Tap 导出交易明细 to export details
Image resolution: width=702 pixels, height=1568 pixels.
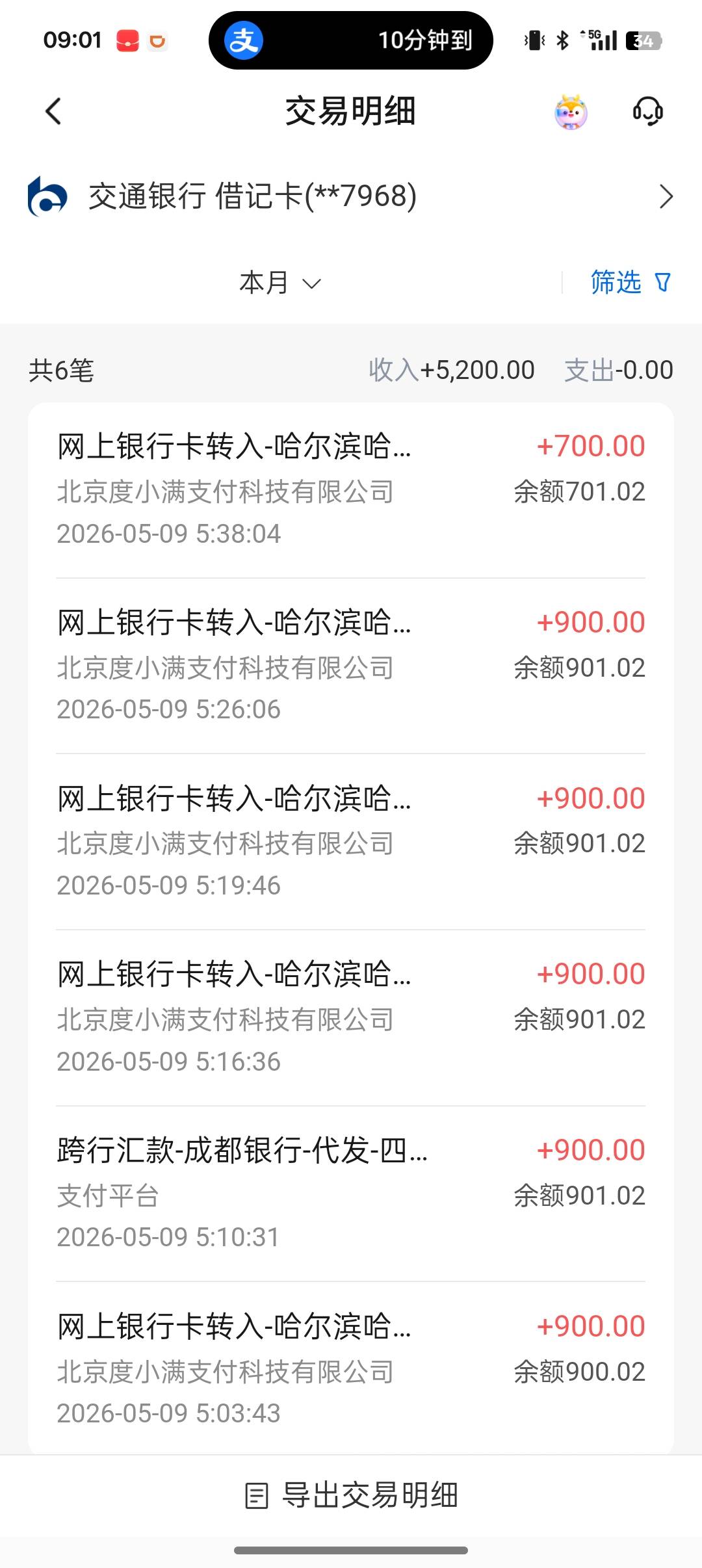coord(351,1495)
